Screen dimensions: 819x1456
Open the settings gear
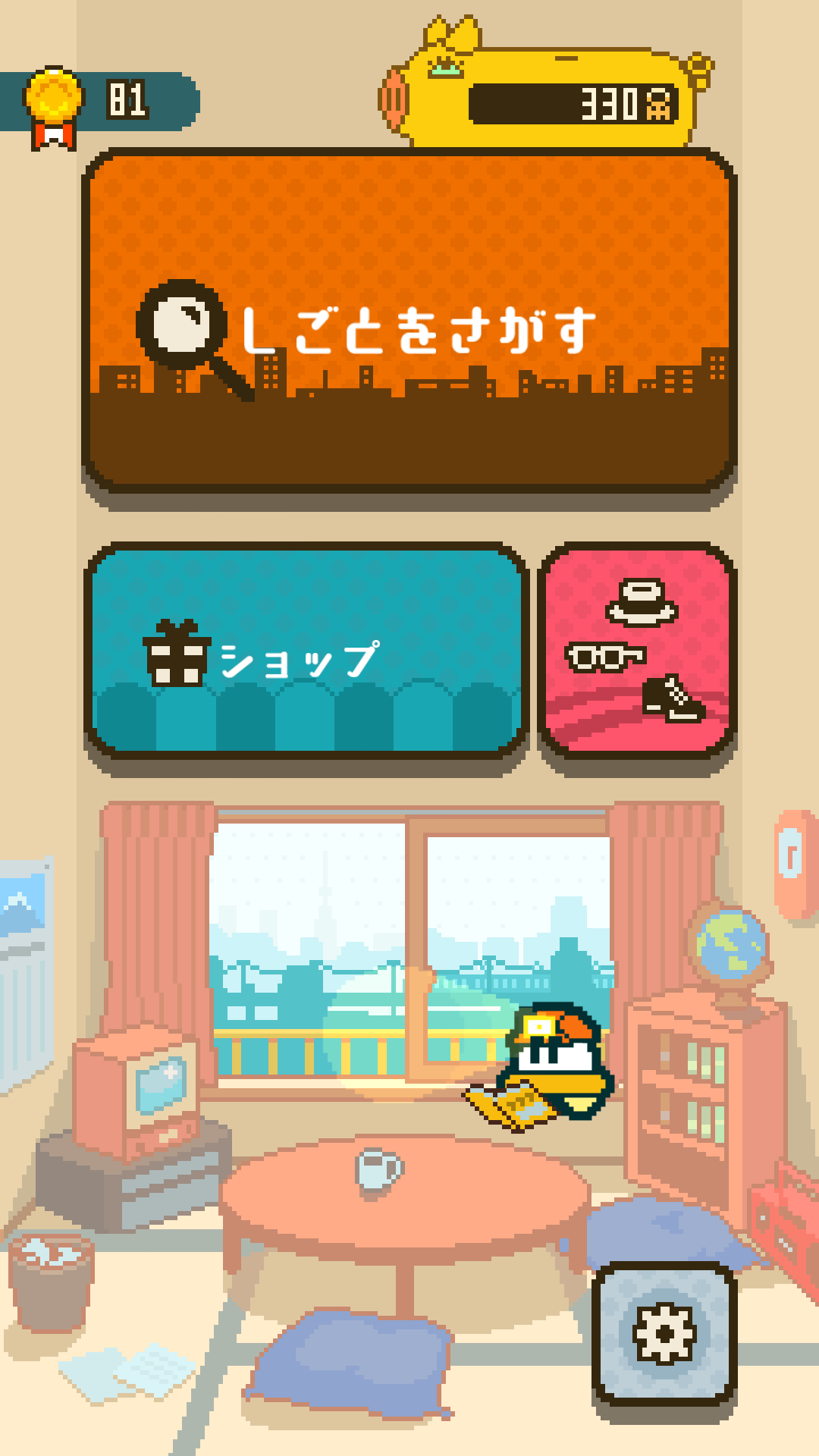[x=664, y=1333]
